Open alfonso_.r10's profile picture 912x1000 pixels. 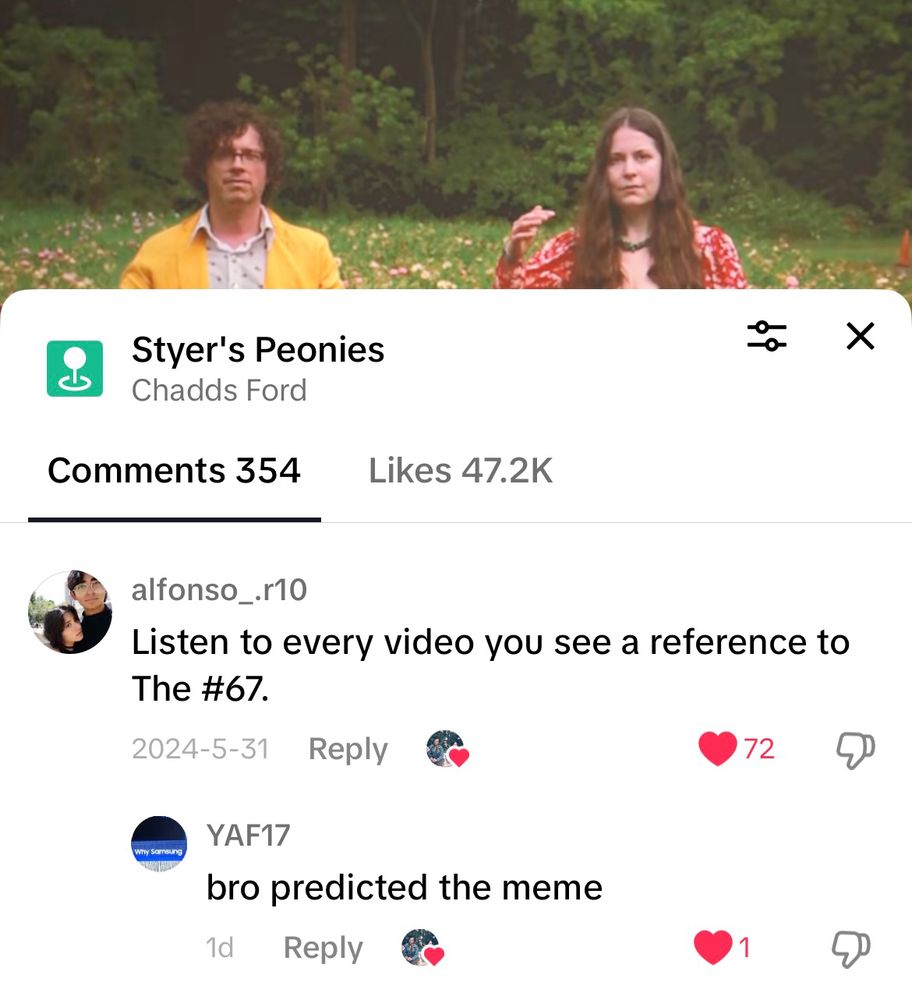[70, 612]
